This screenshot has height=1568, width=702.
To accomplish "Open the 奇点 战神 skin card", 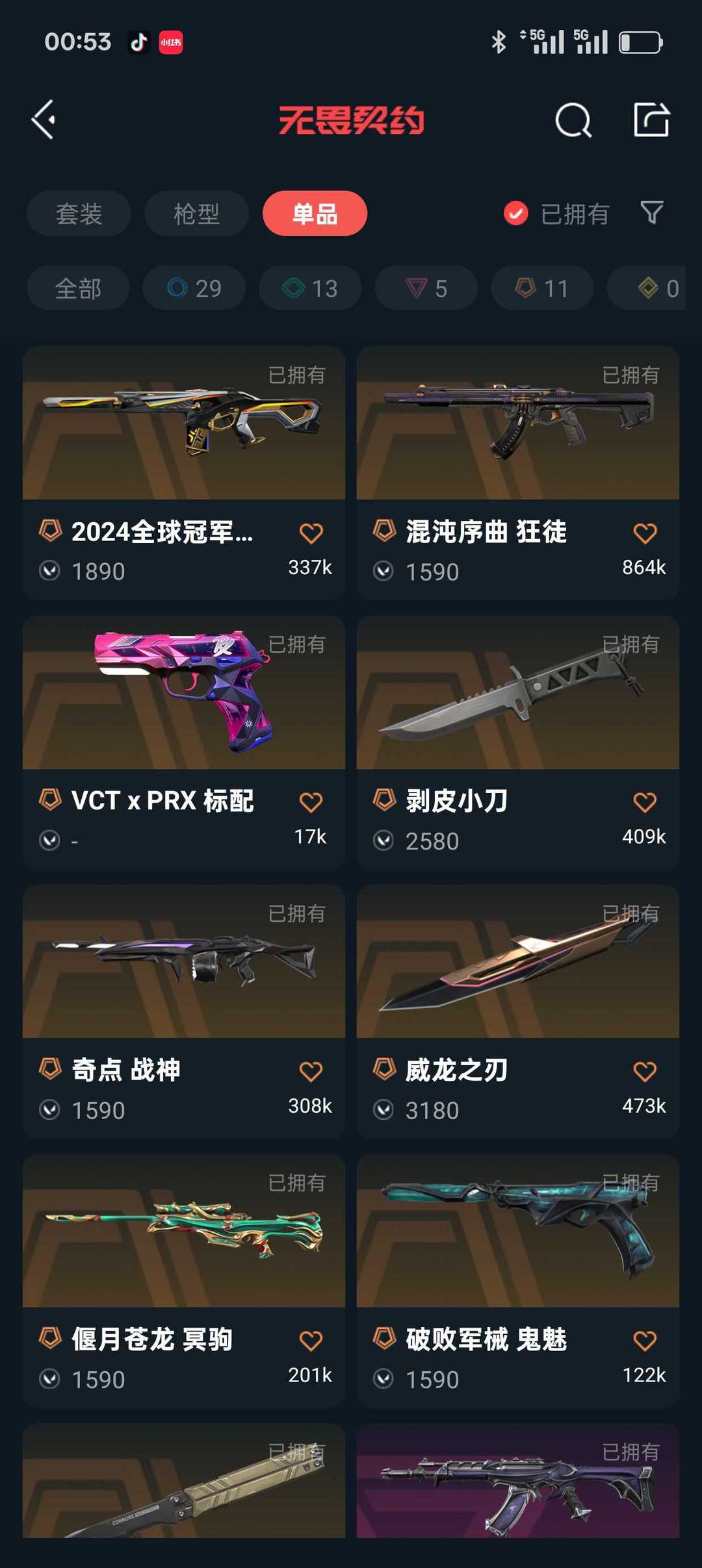I will pos(184,1011).
